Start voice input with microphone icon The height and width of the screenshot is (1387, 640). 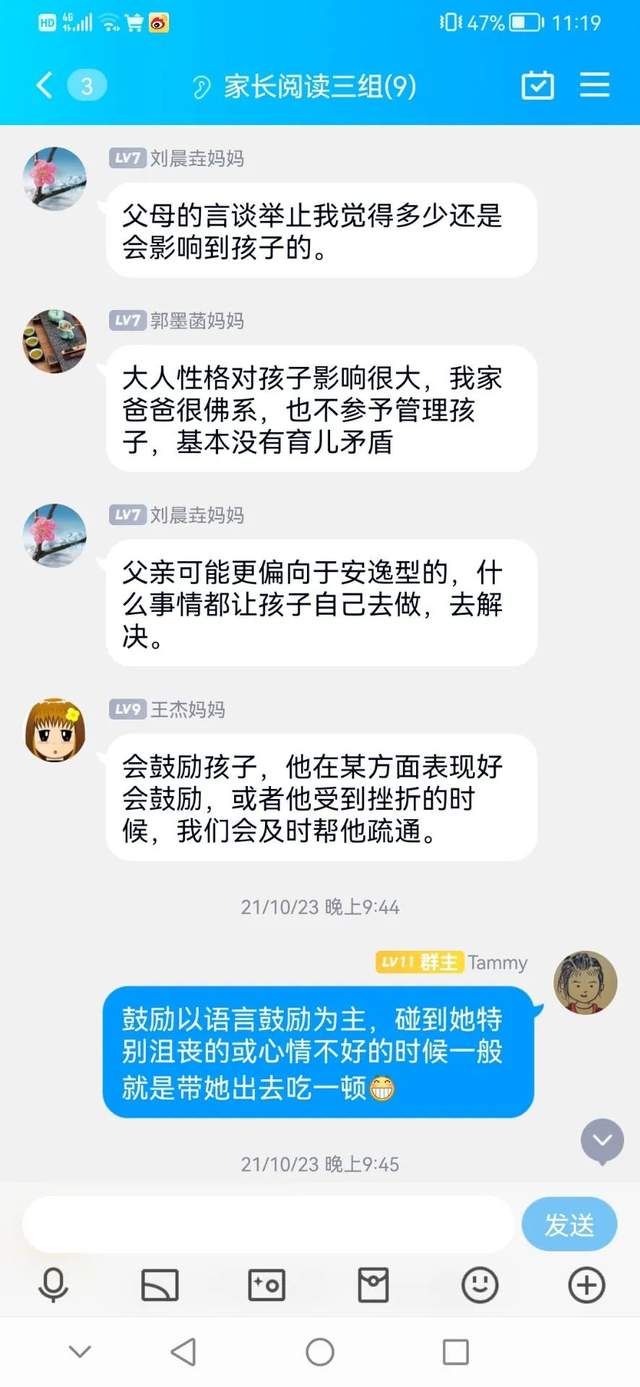click(53, 1285)
